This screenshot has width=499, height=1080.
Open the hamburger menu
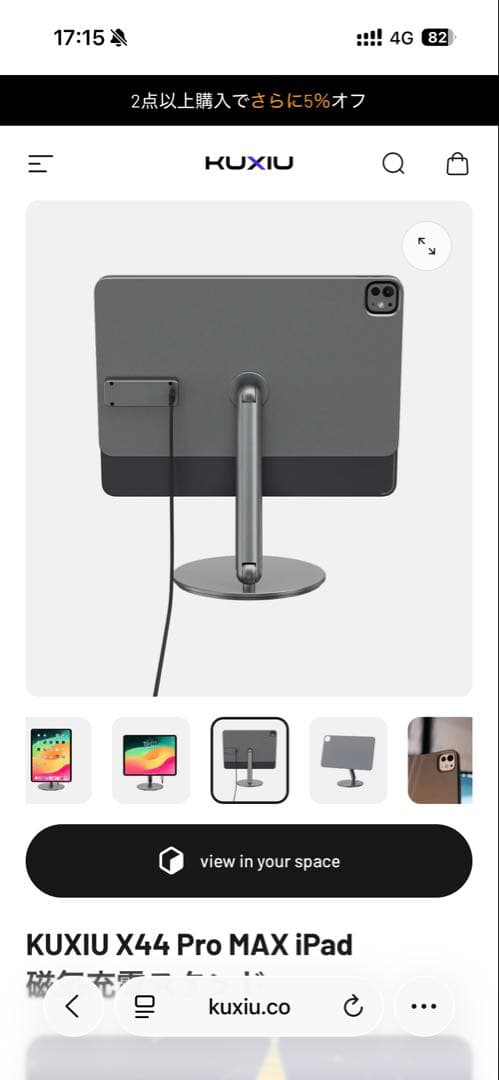point(41,164)
